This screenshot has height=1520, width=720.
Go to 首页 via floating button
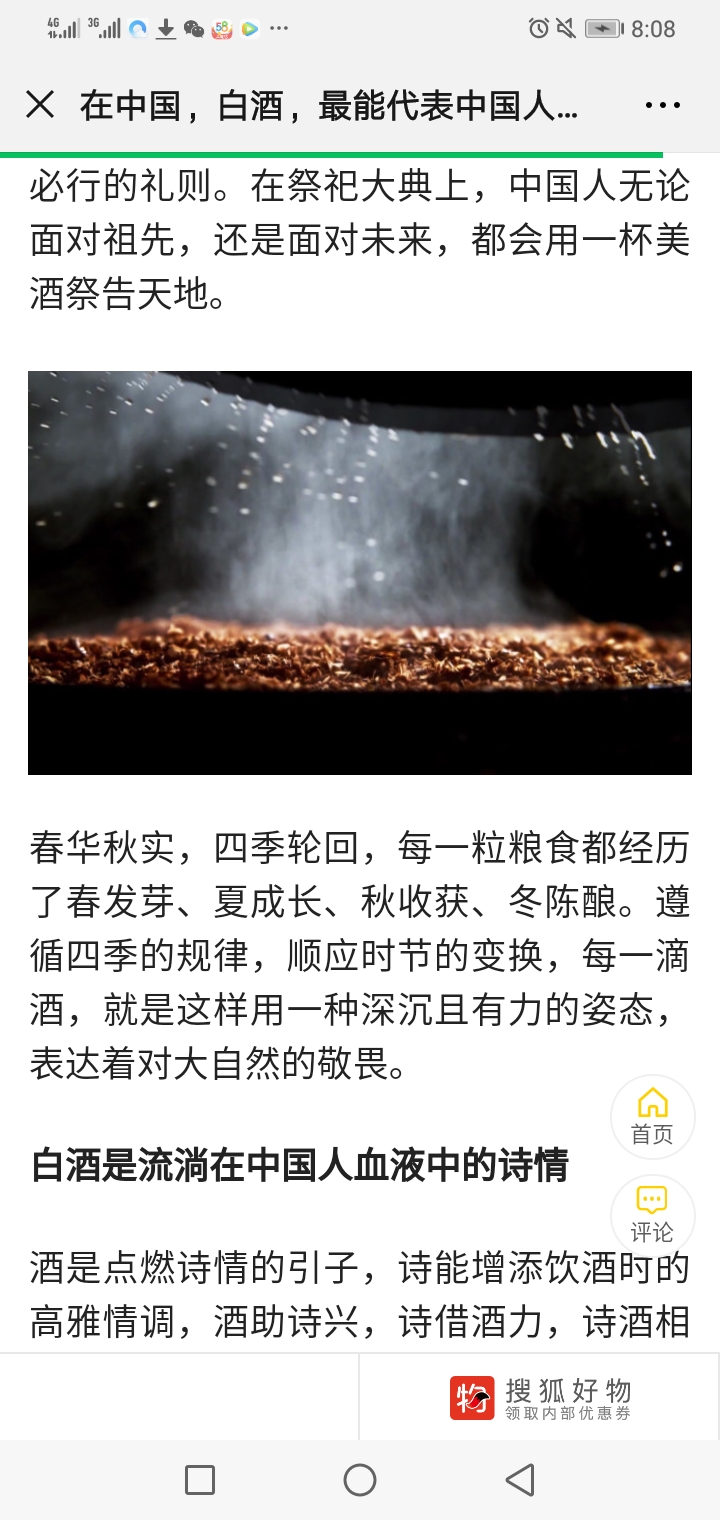652,1116
